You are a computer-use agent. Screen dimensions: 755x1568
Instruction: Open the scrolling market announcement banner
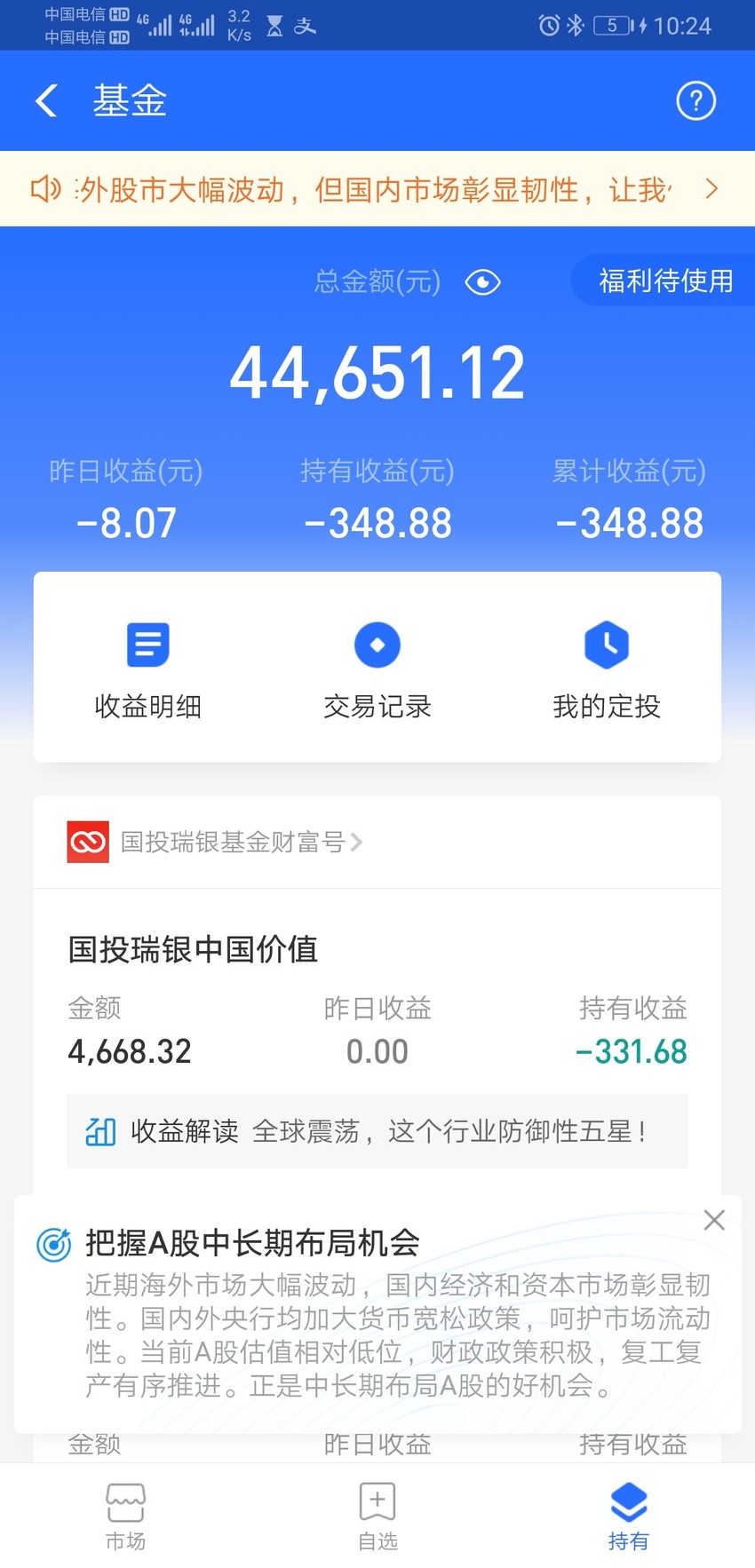pyautogui.click(x=377, y=189)
